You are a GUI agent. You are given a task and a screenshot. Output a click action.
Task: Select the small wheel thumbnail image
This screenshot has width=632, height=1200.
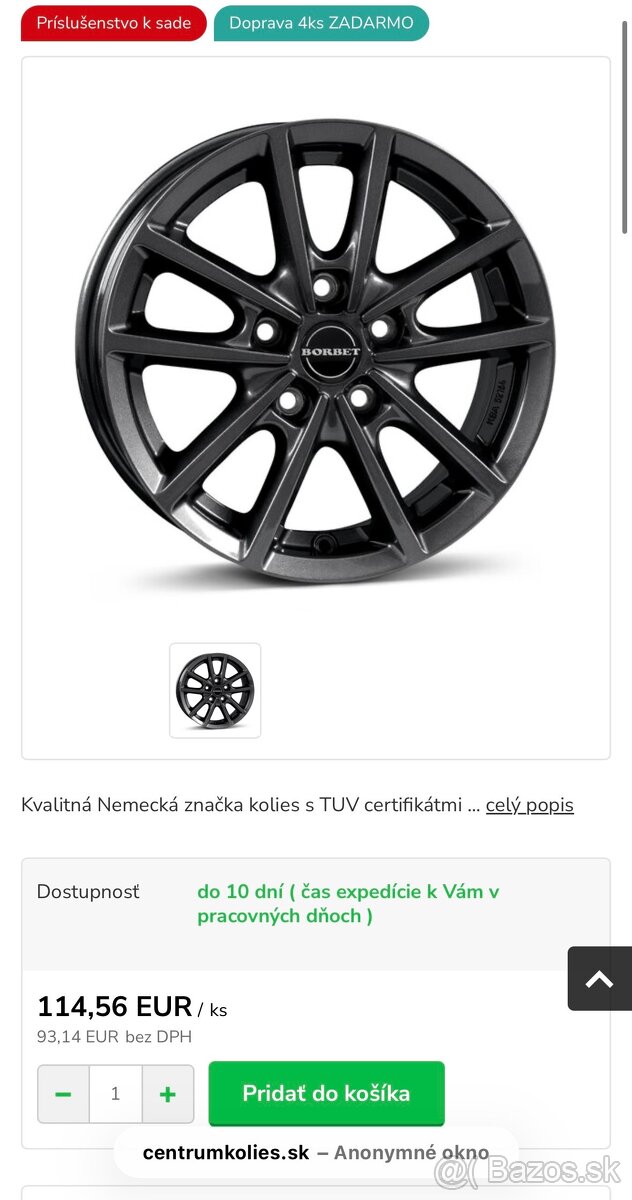click(215, 690)
